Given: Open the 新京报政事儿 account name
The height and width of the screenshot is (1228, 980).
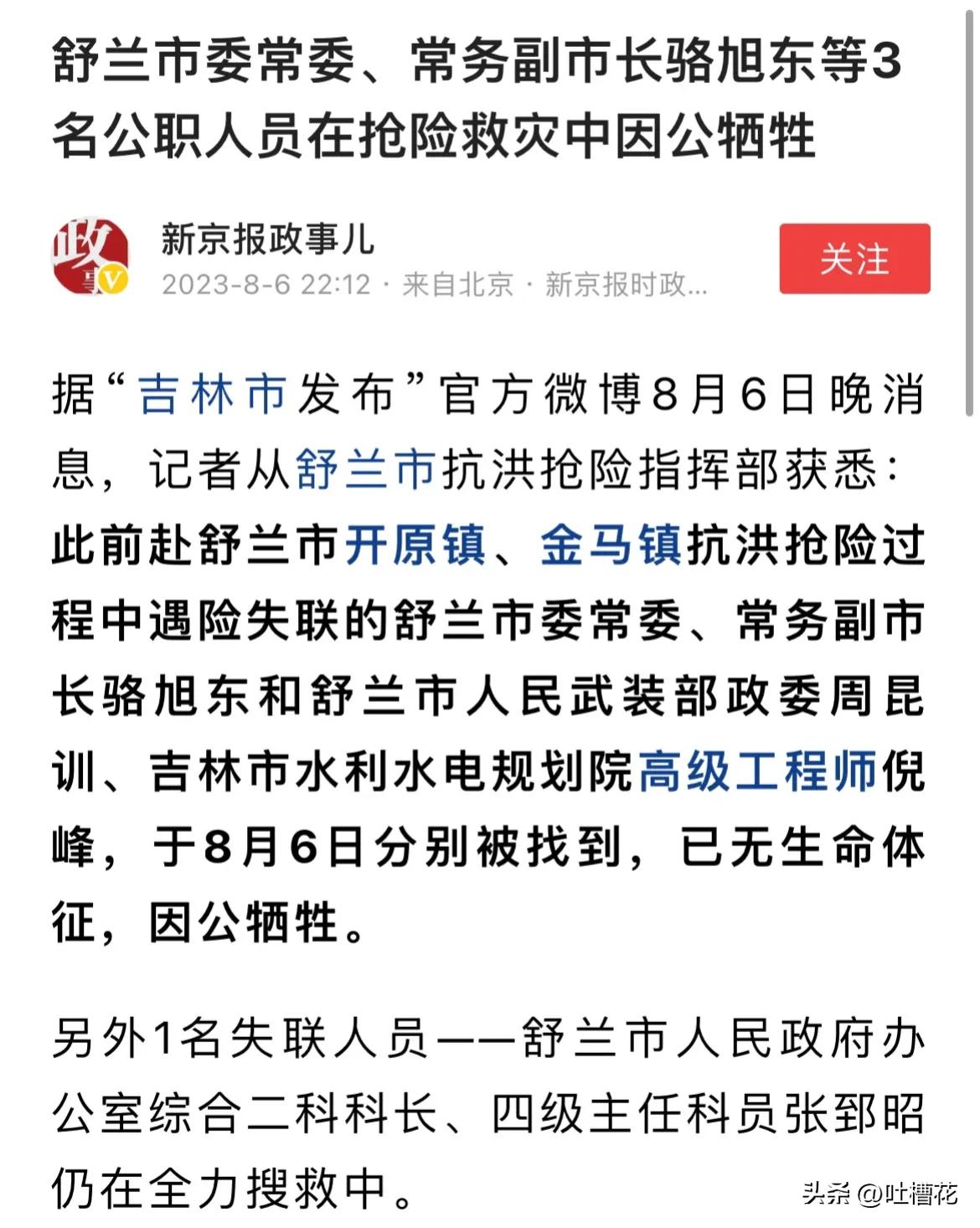Looking at the screenshot, I should 268,235.
